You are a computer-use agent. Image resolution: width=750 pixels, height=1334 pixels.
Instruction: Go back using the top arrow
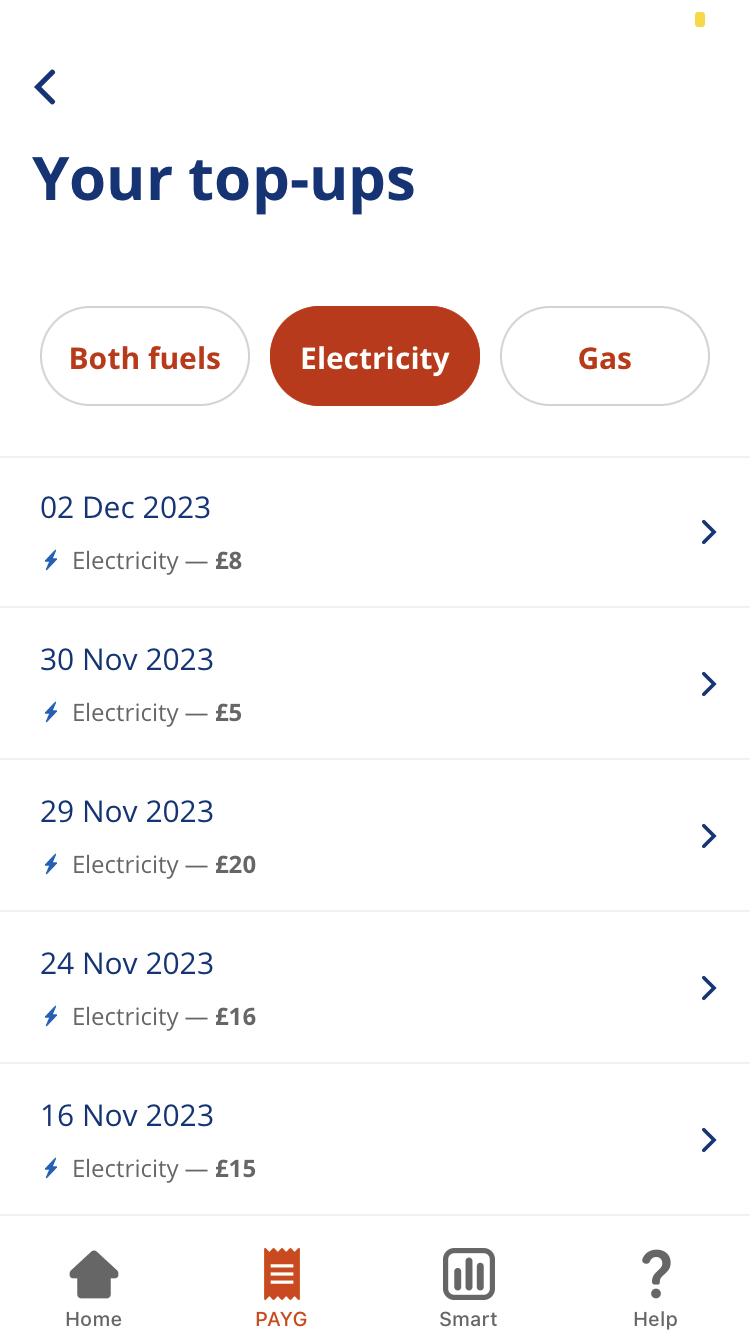45,87
